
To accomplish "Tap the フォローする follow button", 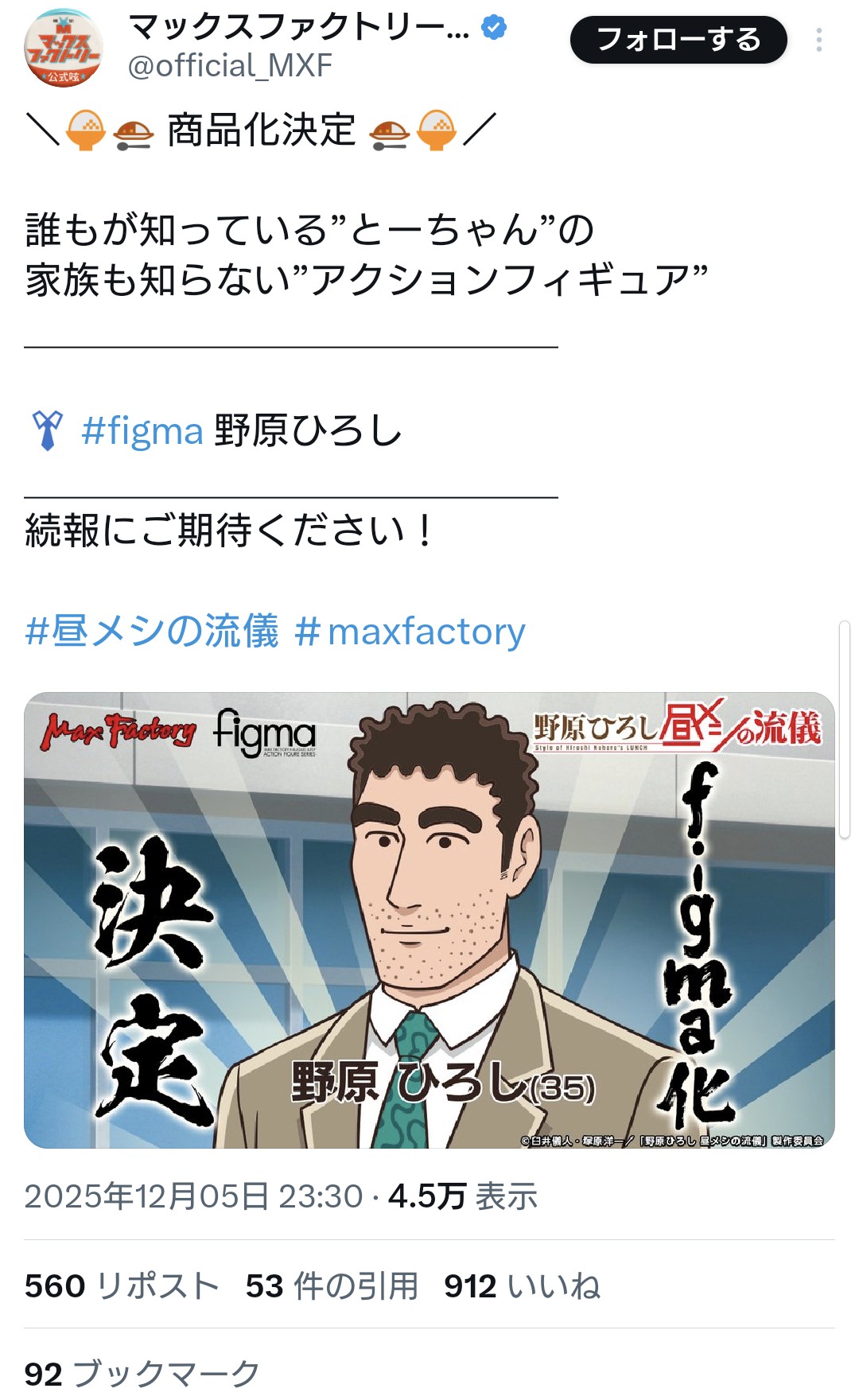I will point(678,40).
